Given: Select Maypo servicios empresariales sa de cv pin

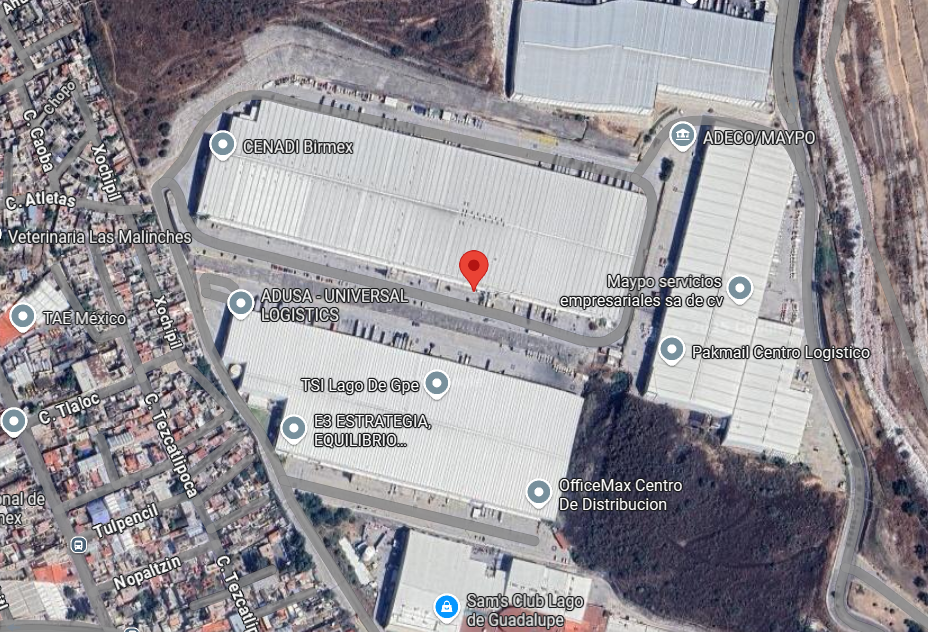Looking at the screenshot, I should point(739,289).
